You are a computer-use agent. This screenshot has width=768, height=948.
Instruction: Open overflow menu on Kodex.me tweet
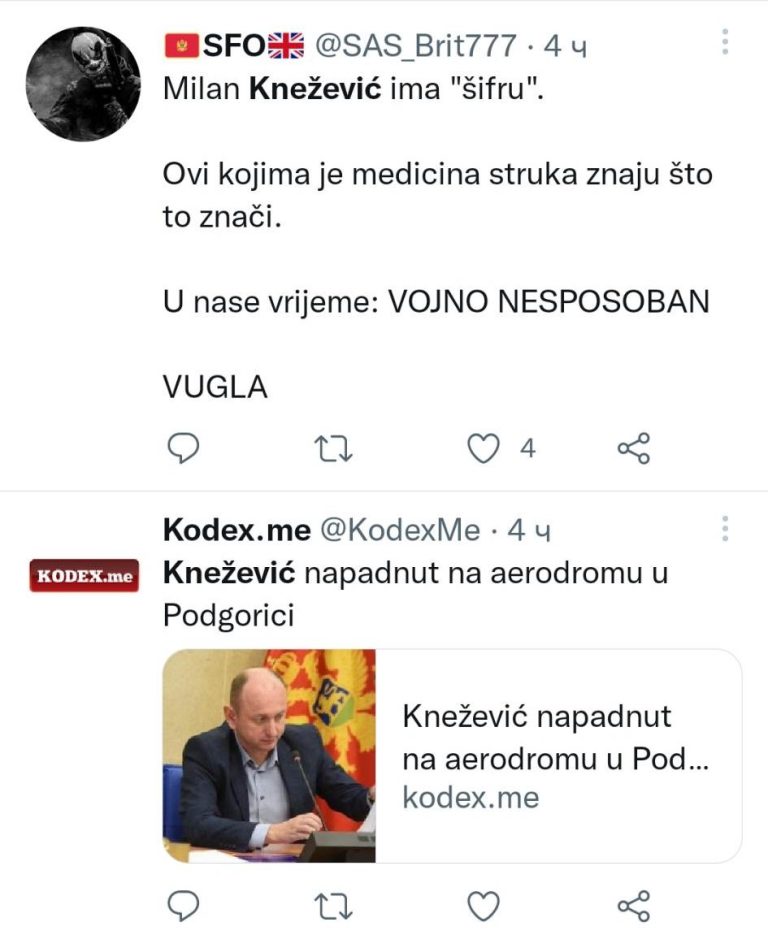pos(725,529)
